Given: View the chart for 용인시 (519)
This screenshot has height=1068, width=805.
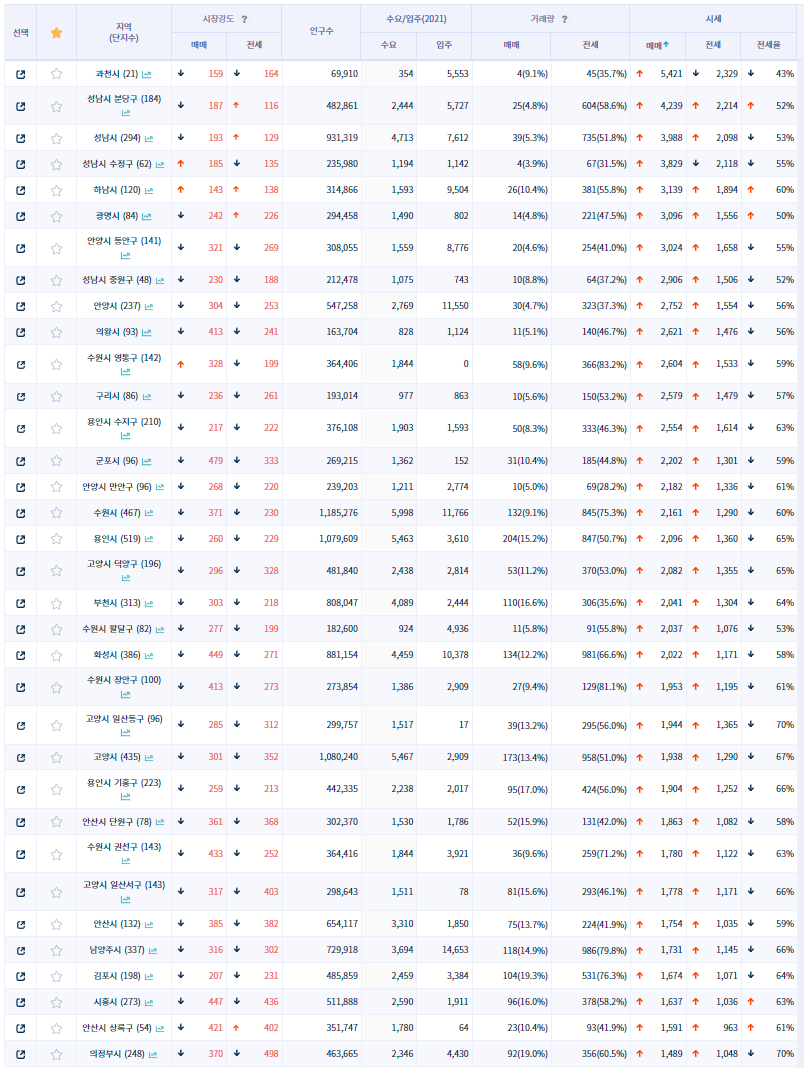Looking at the screenshot, I should 148,539.
